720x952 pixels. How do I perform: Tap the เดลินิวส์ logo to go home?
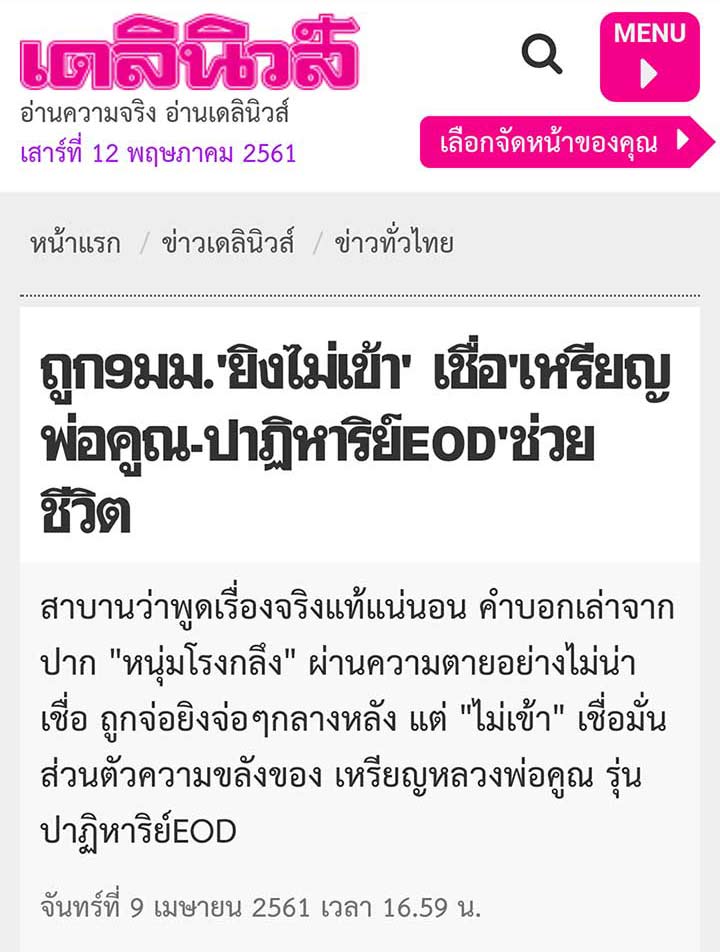click(188, 52)
